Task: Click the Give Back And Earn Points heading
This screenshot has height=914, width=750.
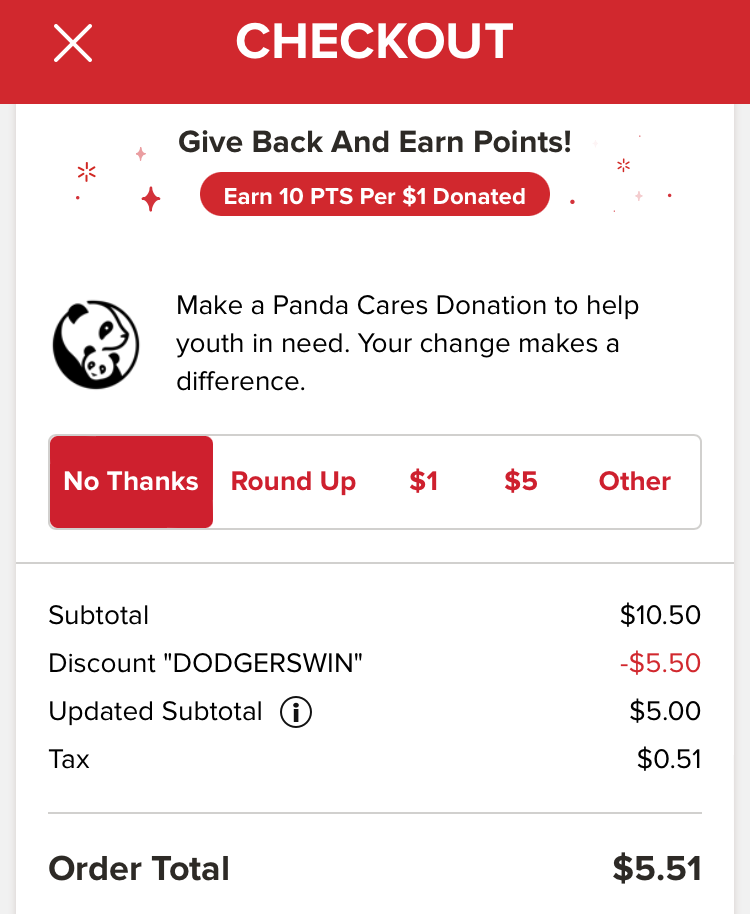Action: [x=375, y=142]
